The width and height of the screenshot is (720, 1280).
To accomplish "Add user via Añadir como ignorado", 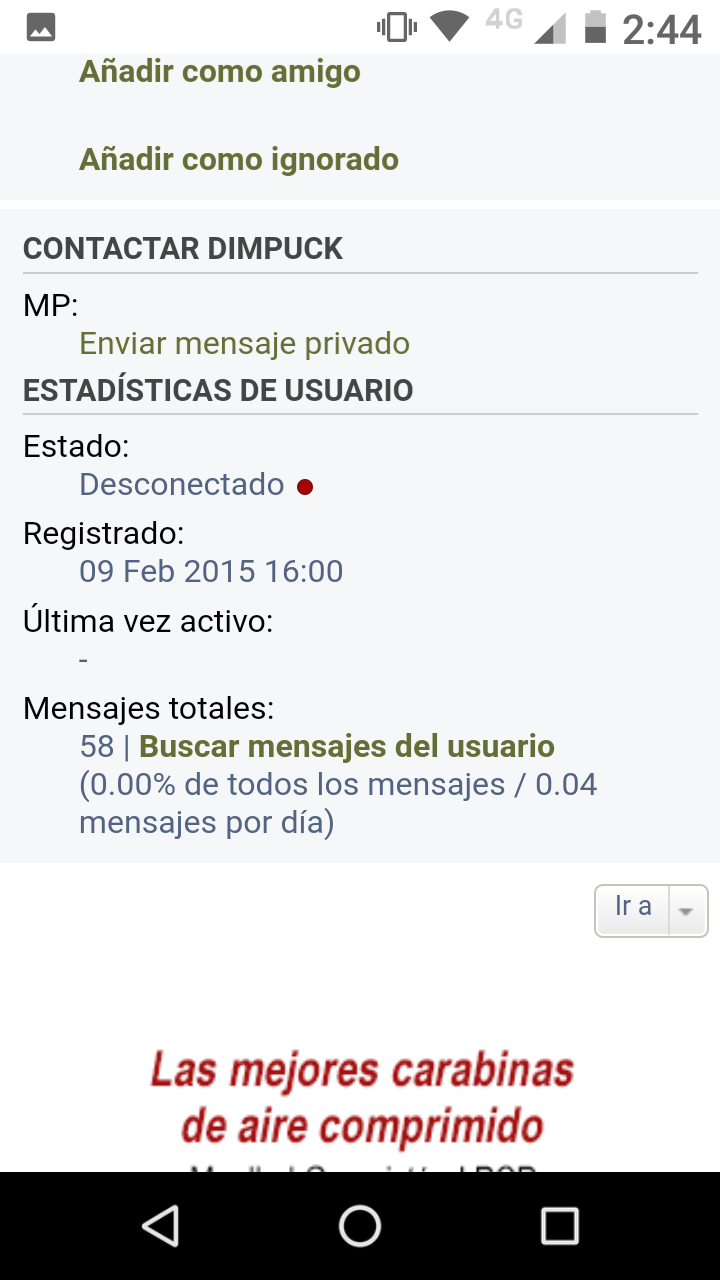I will click(238, 159).
